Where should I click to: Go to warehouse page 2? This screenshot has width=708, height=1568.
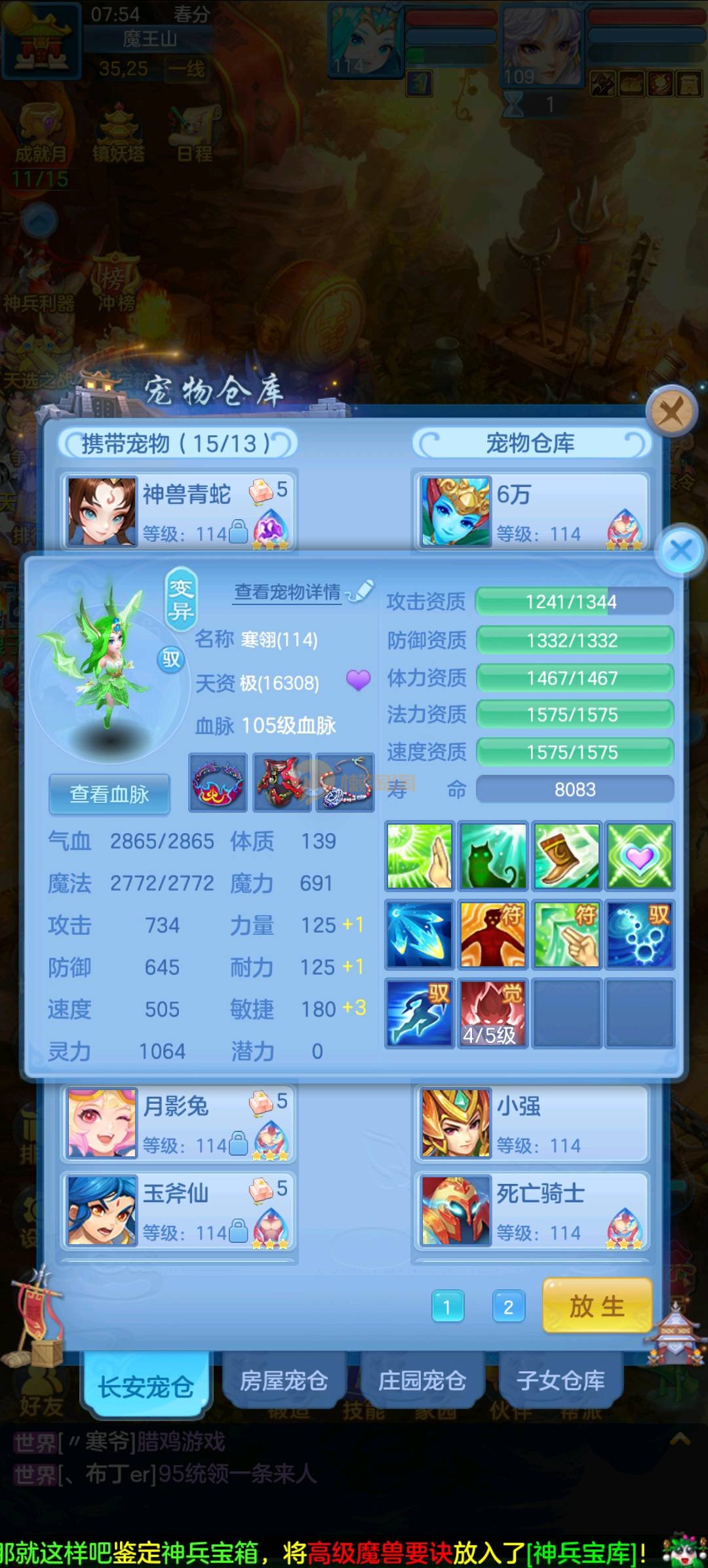click(x=508, y=1307)
